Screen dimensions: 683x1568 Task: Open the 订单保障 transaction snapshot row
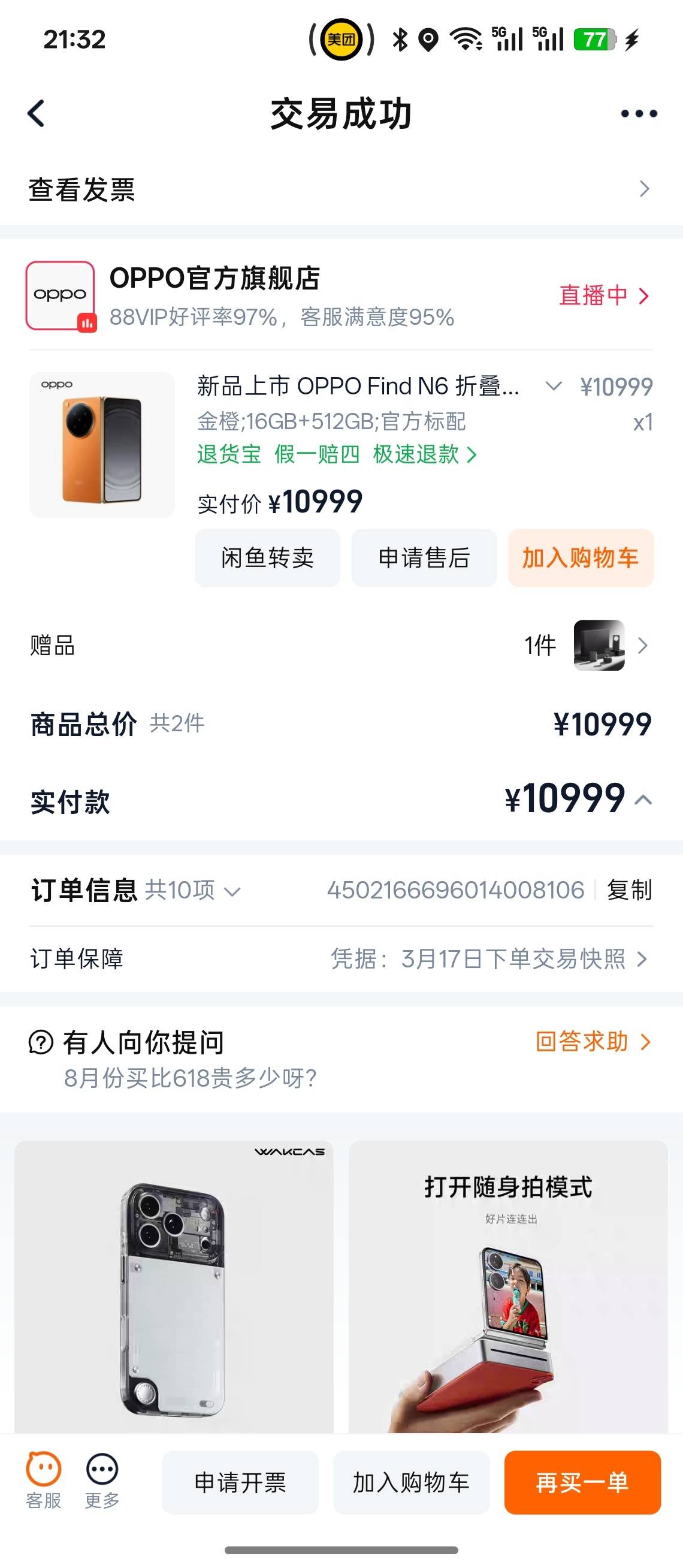pyautogui.click(x=341, y=958)
